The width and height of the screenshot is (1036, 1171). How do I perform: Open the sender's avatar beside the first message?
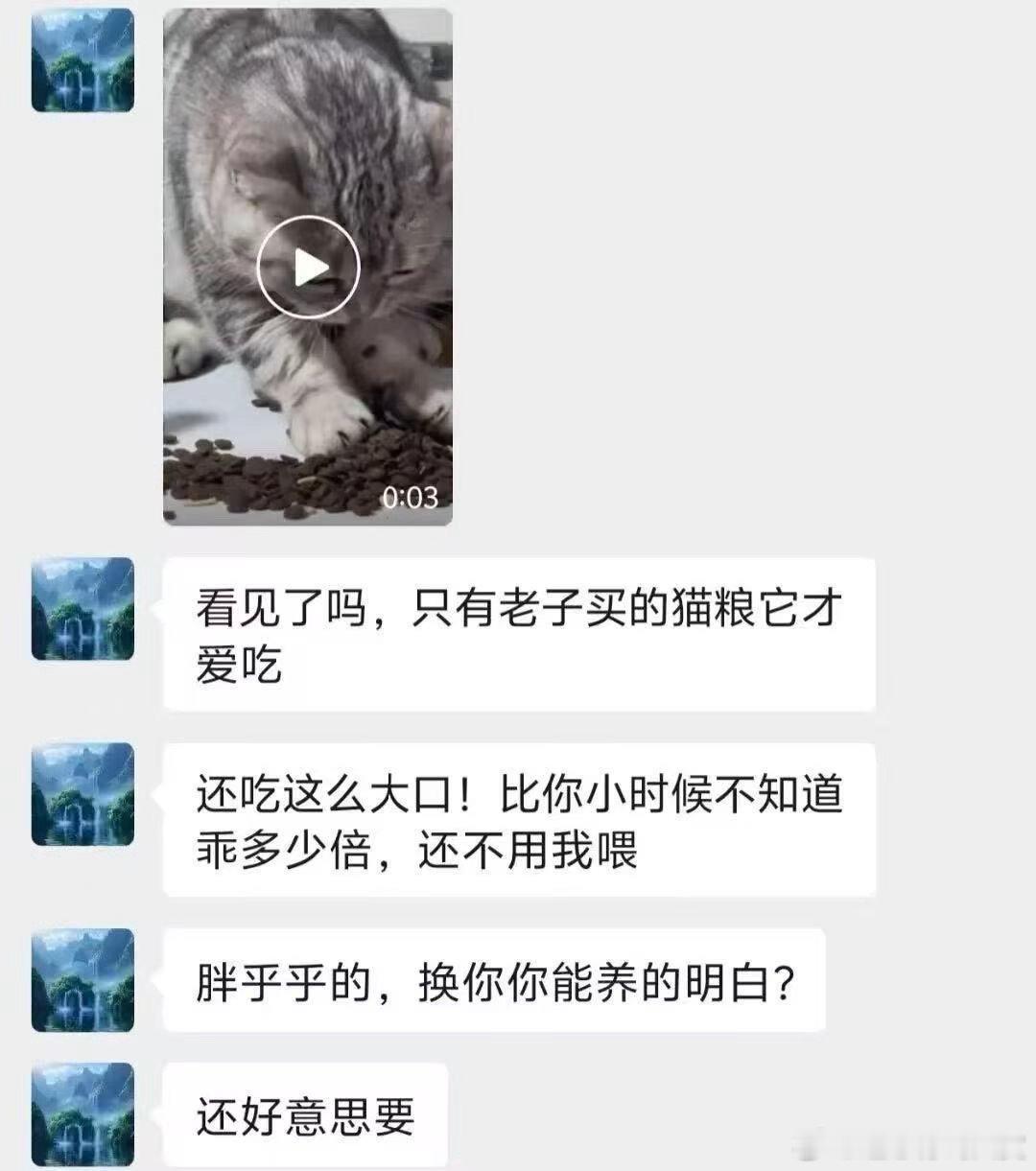click(x=82, y=60)
